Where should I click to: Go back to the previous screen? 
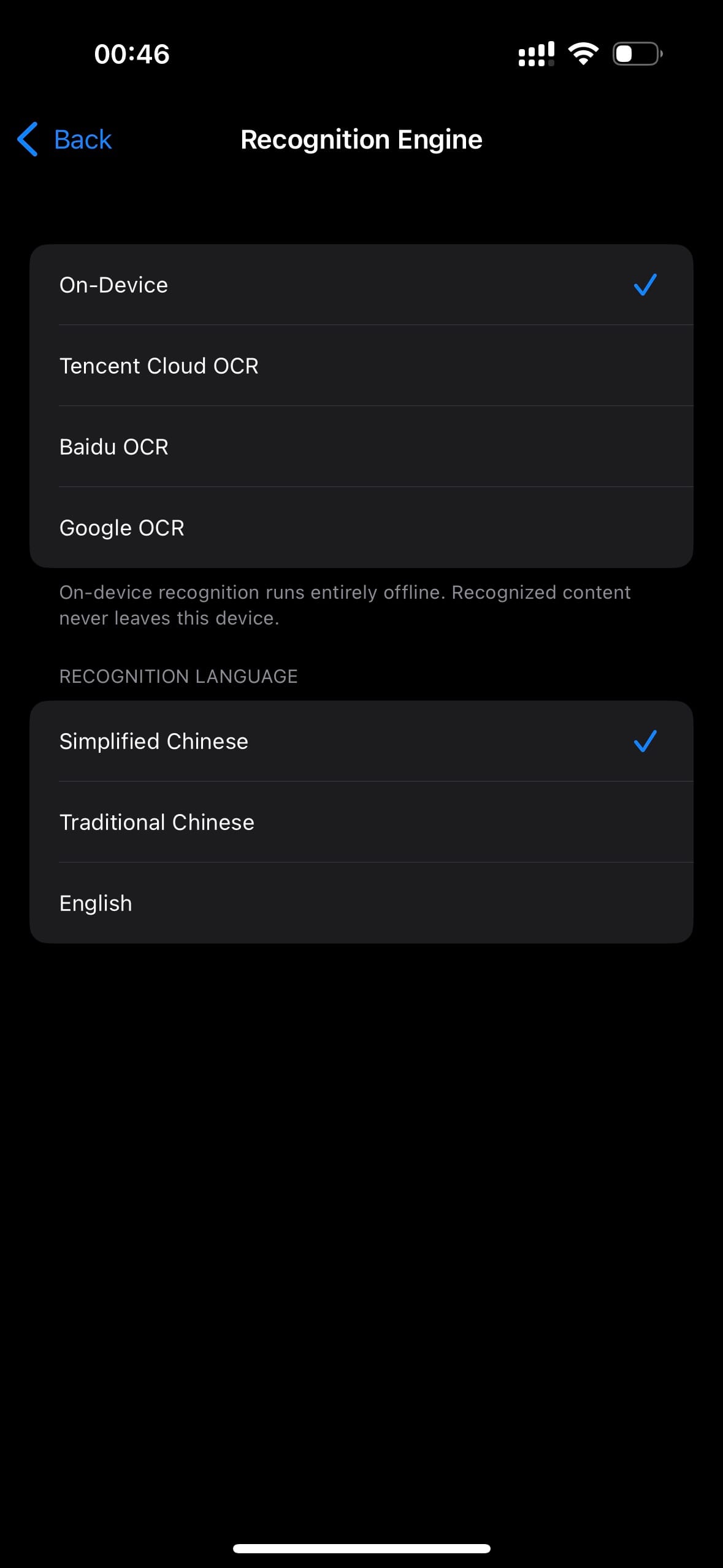pos(64,139)
